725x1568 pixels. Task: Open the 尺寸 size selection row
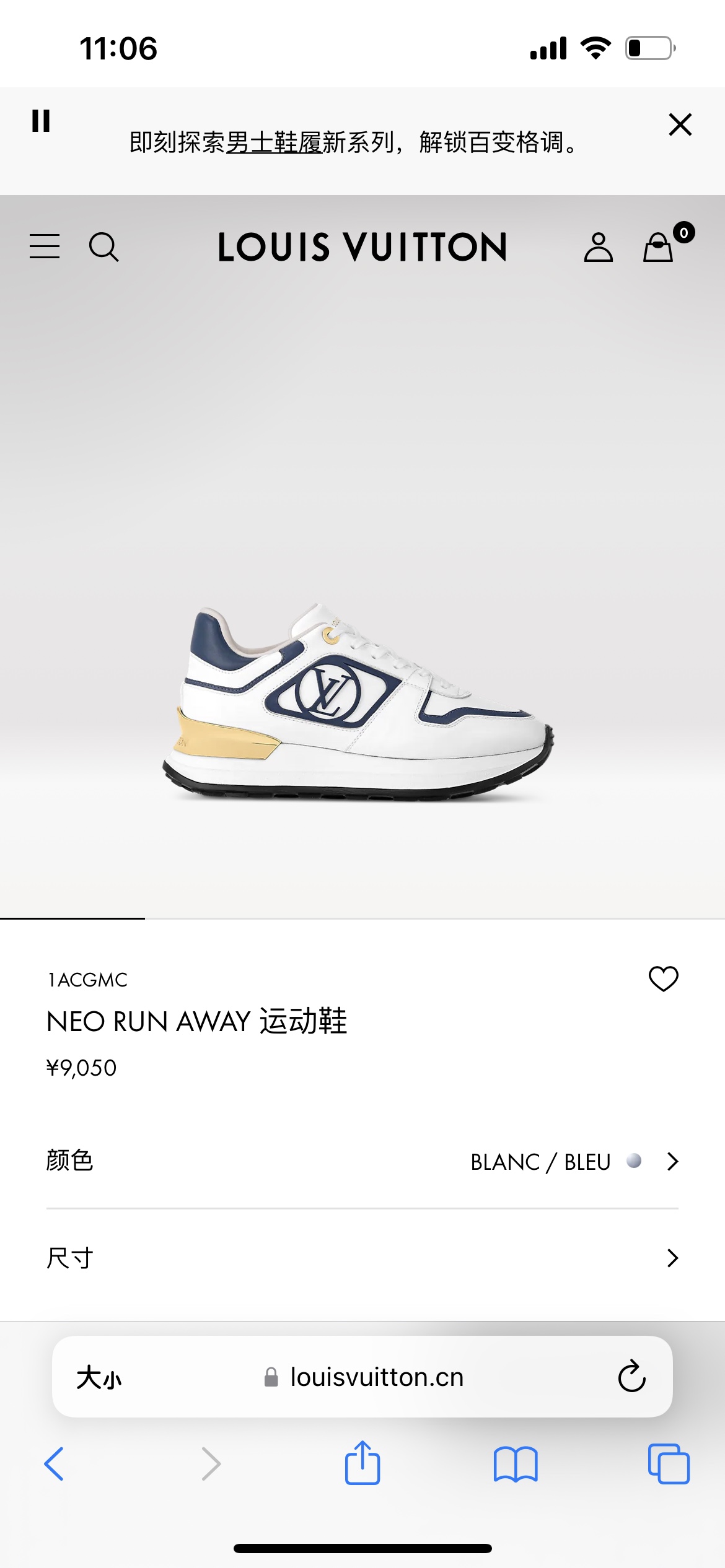(x=362, y=1258)
